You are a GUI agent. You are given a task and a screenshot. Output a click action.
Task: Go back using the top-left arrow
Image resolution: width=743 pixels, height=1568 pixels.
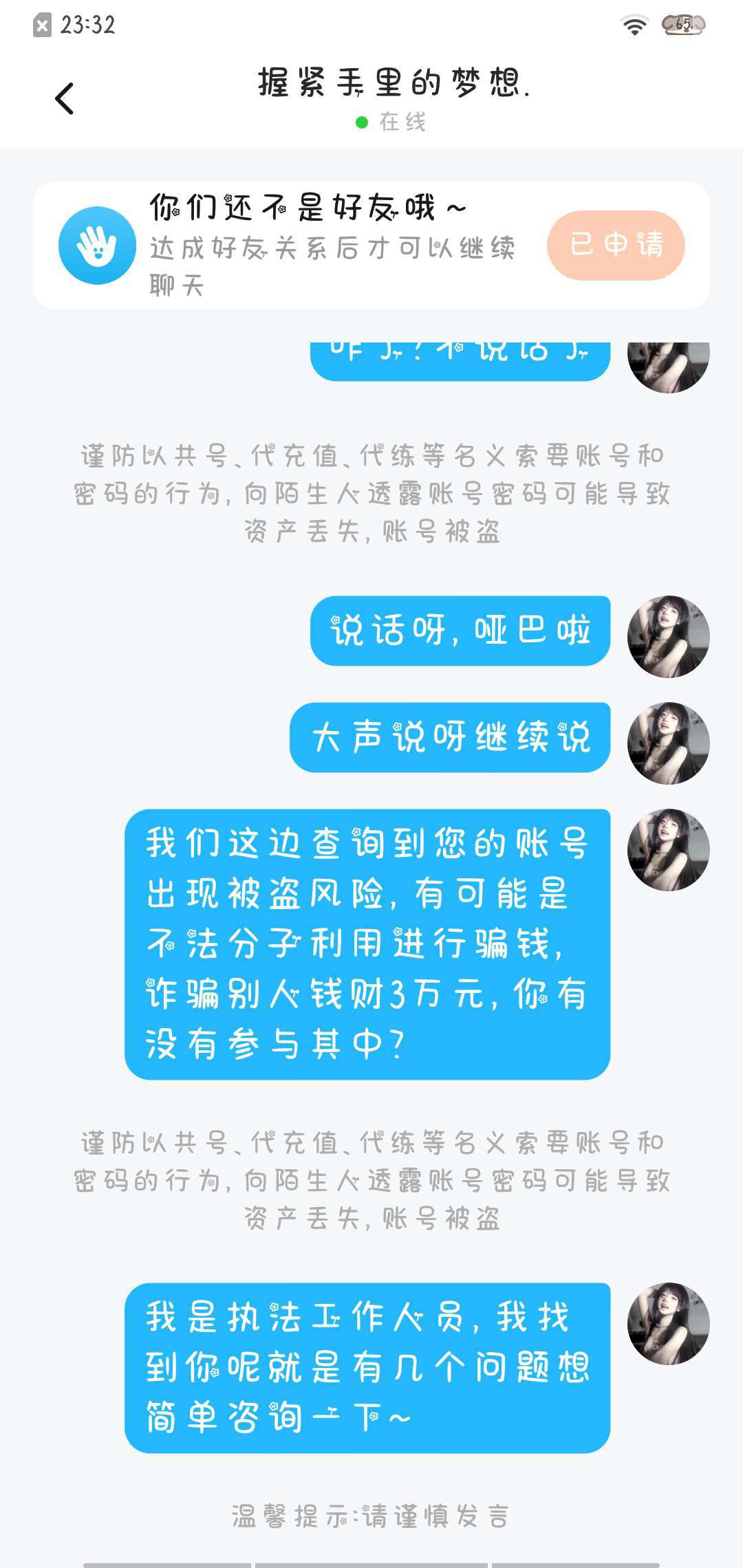[x=65, y=98]
